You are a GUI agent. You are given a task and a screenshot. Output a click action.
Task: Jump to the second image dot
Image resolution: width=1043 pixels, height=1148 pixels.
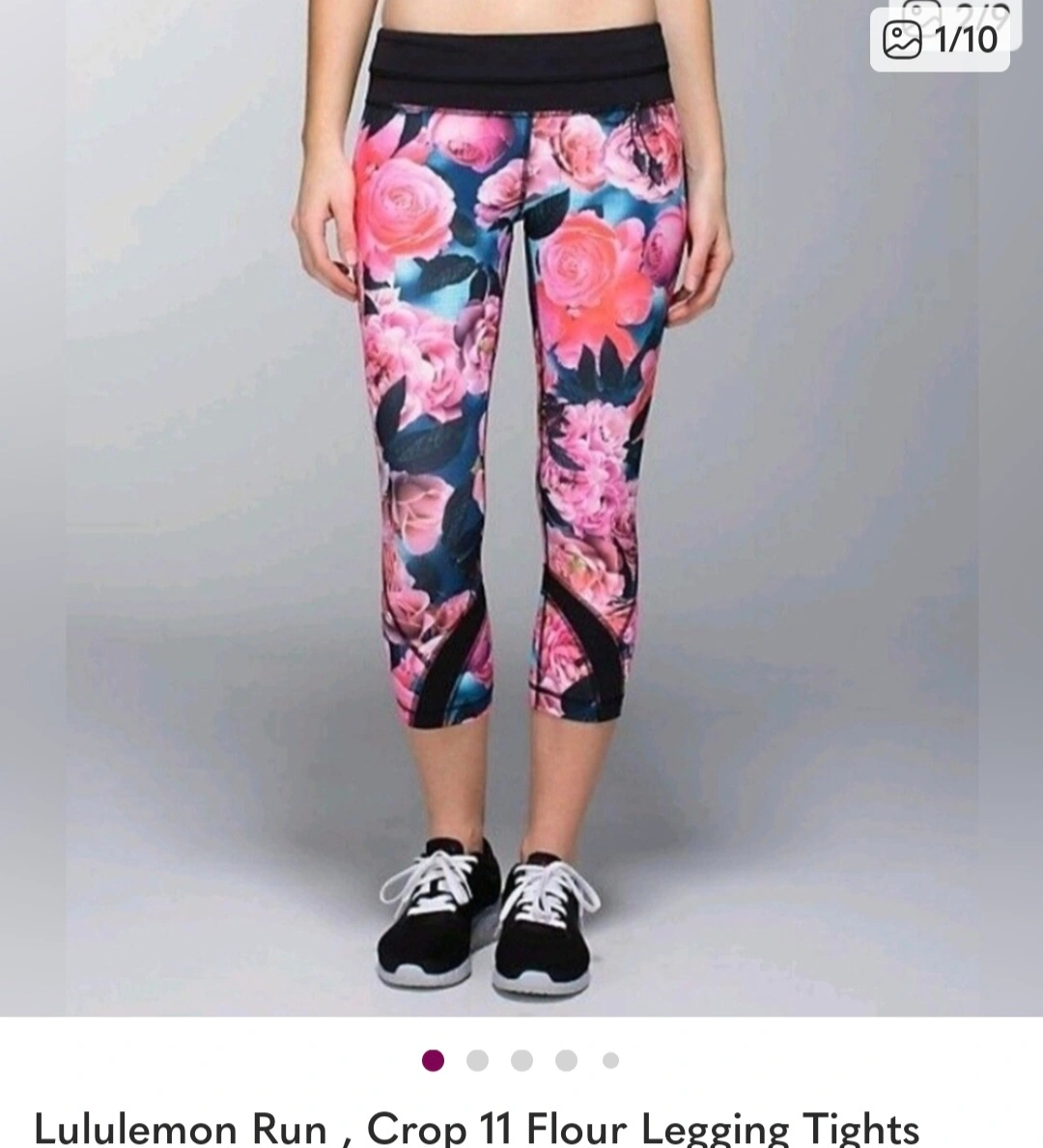click(477, 1060)
